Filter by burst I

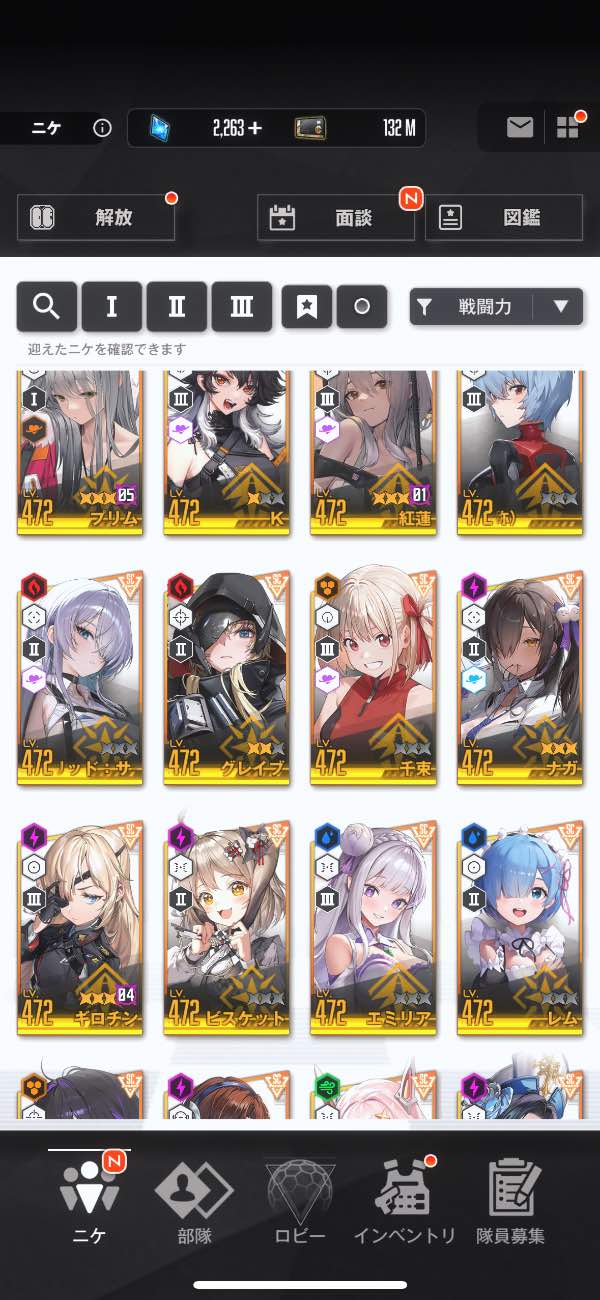111,306
